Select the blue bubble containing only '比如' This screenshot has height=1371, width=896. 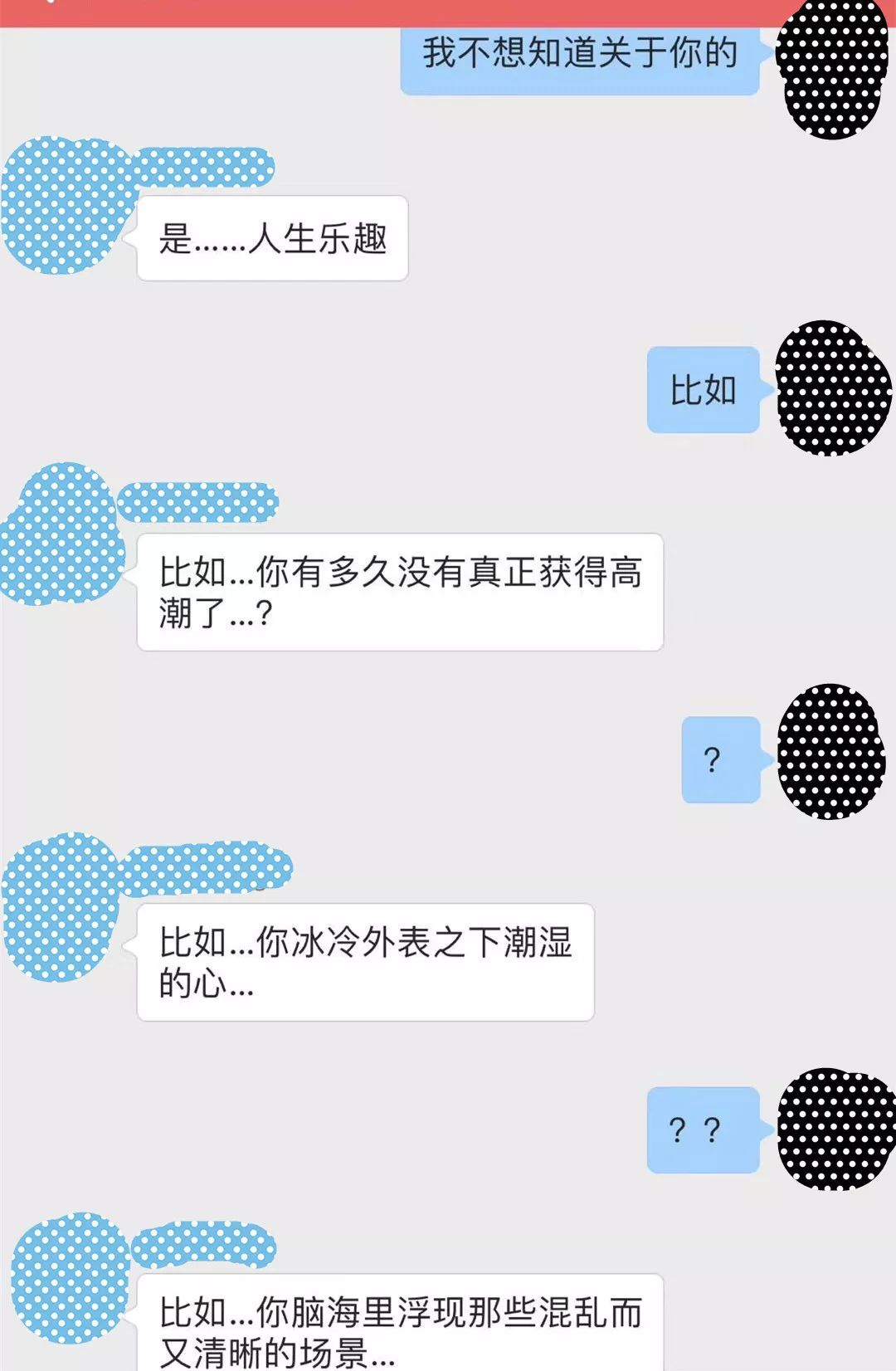[x=702, y=390]
